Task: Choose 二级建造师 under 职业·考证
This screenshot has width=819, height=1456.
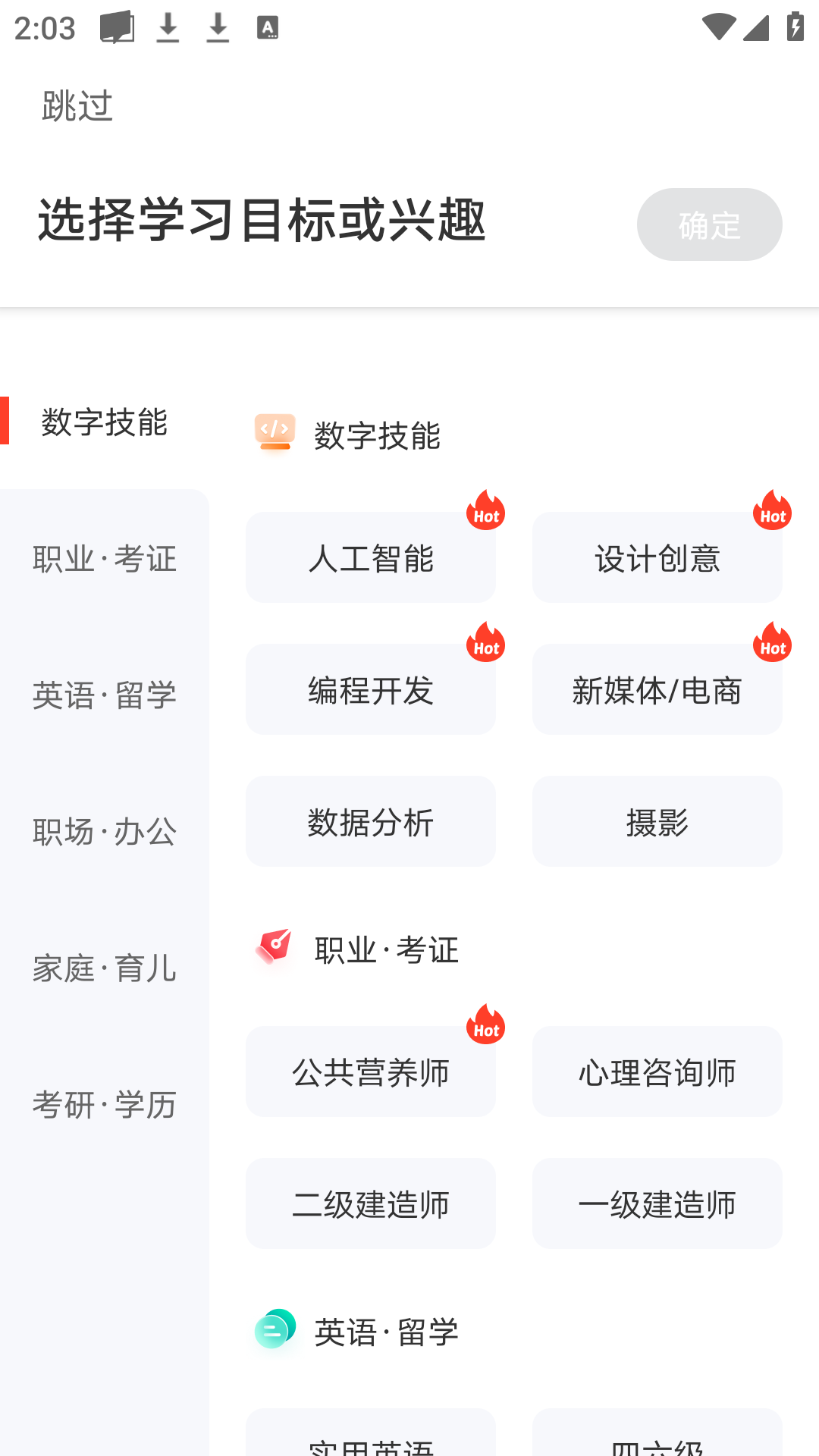Action: [x=371, y=1203]
